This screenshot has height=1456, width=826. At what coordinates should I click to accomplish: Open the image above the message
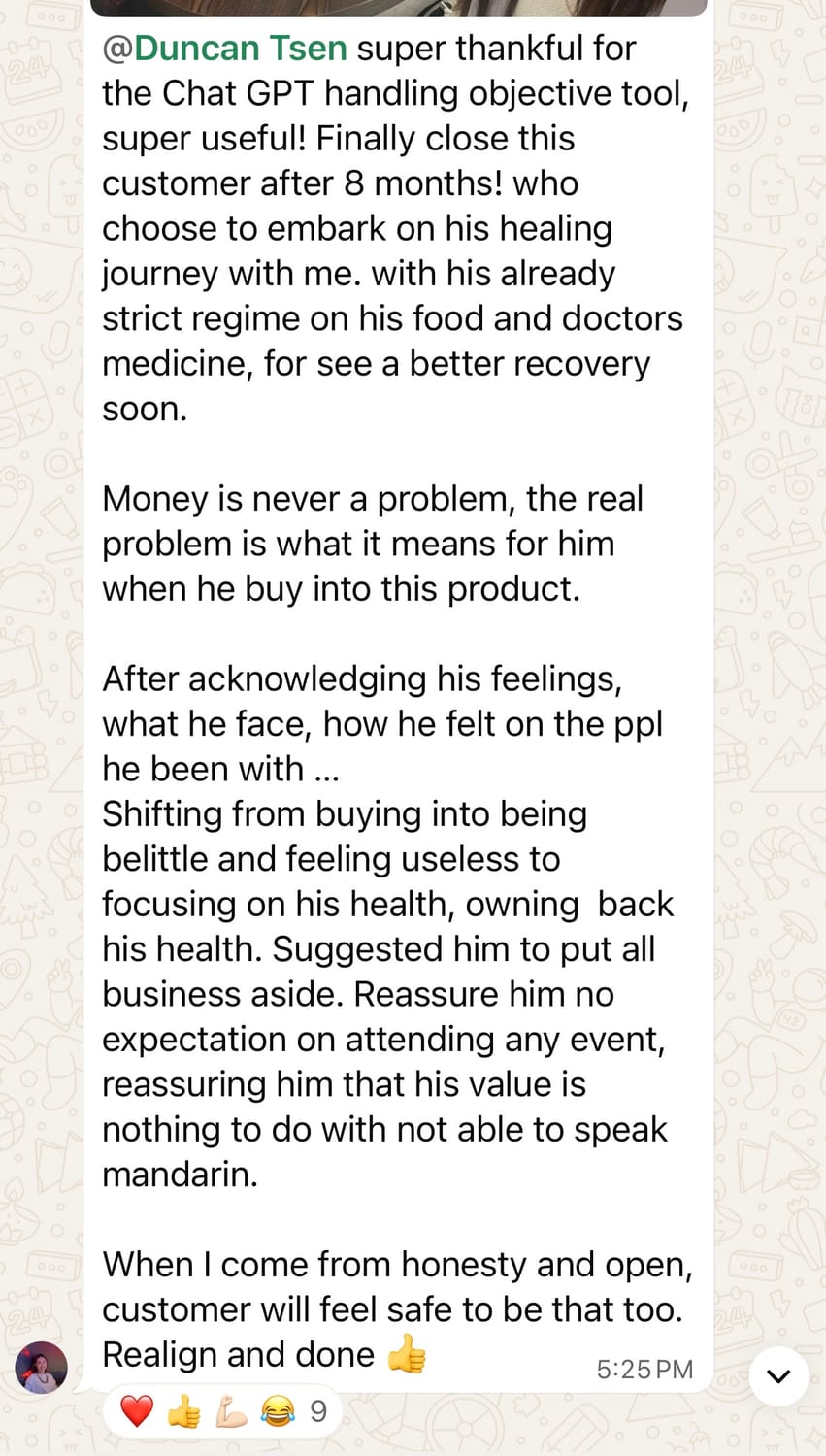[x=398, y=7]
